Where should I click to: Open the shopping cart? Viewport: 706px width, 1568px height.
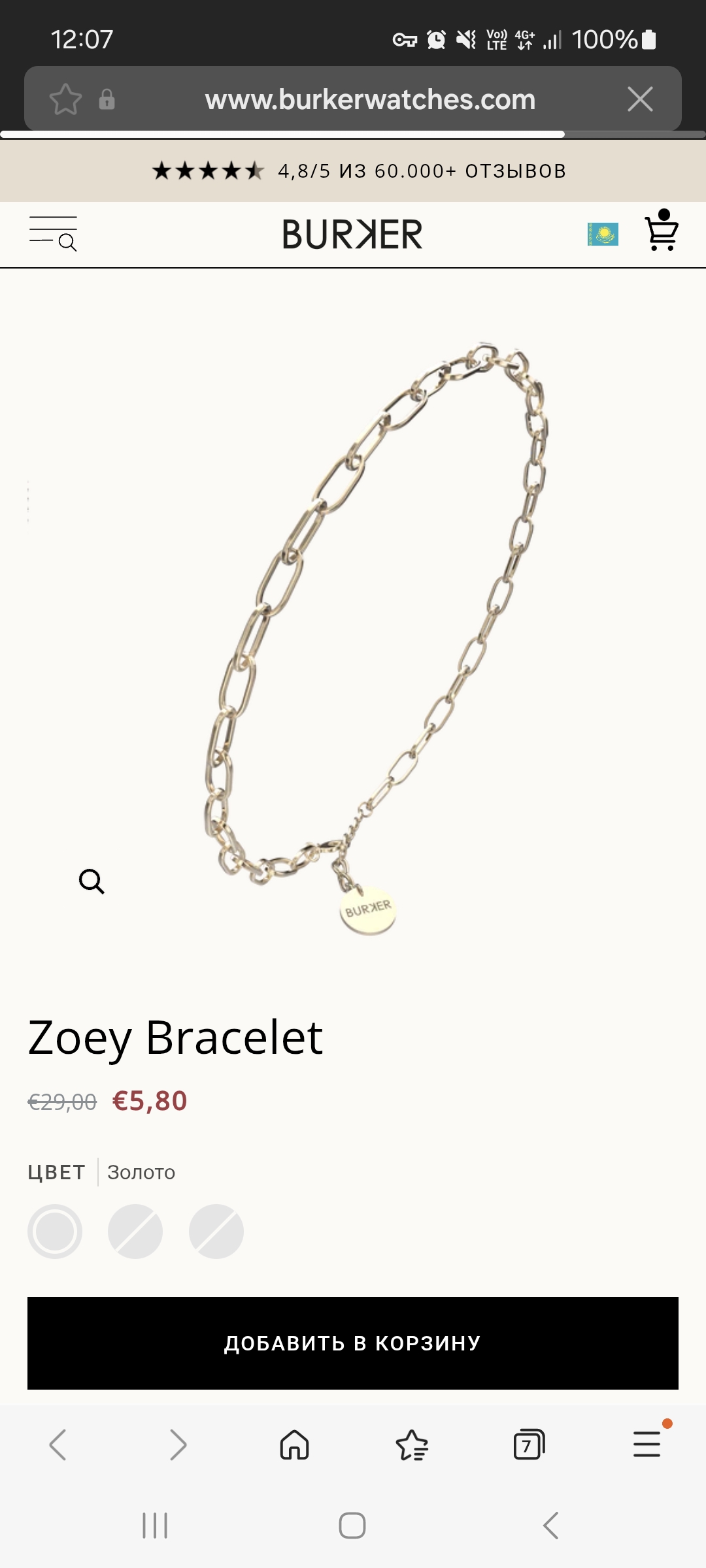(x=662, y=231)
